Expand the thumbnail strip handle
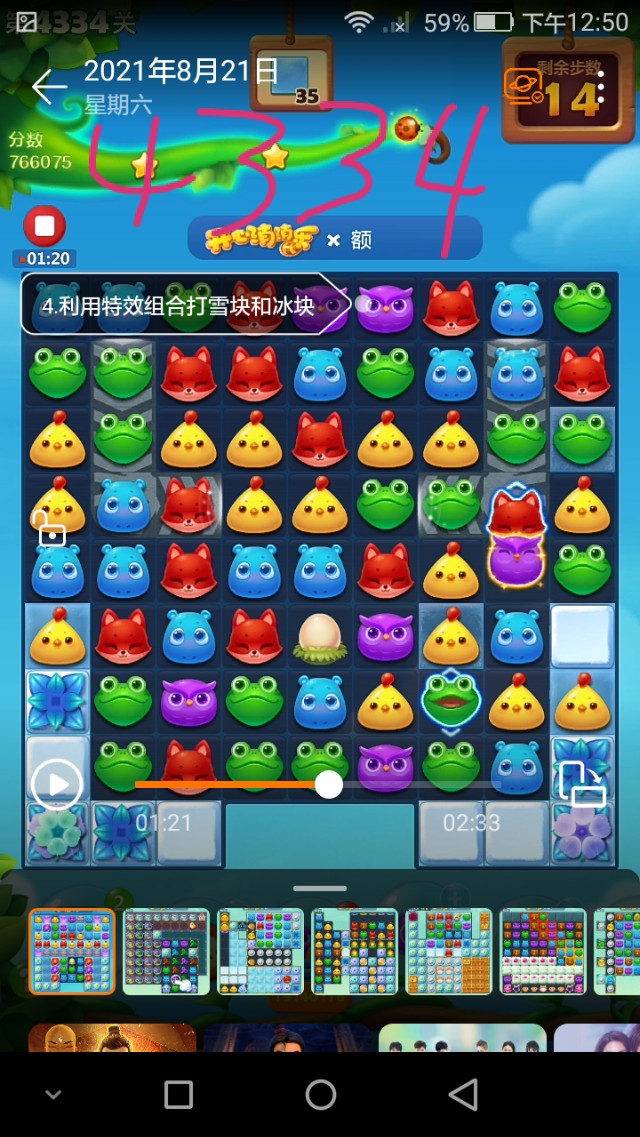The height and width of the screenshot is (1137, 640). coord(320,888)
